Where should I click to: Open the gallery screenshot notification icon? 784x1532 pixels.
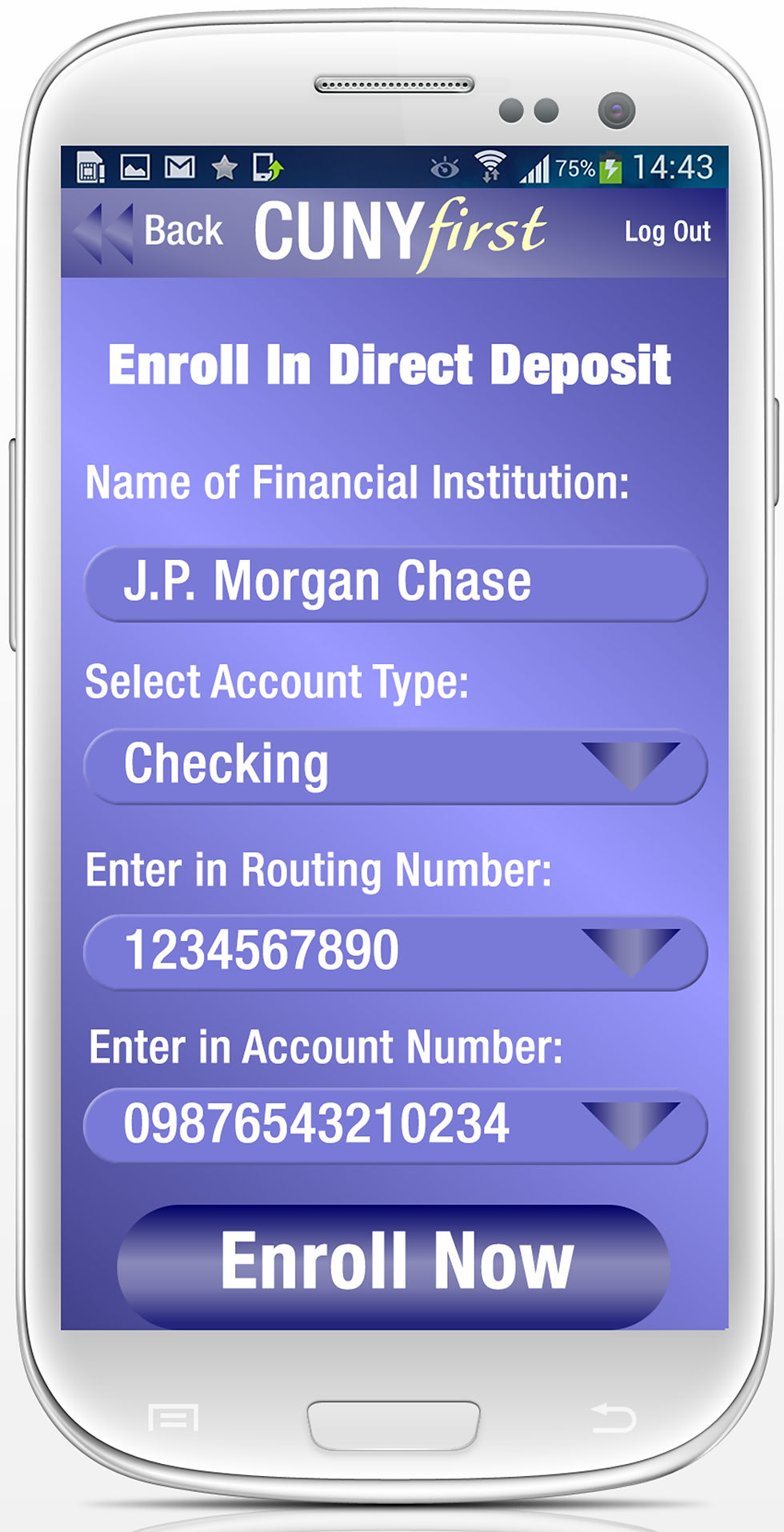pos(134,168)
